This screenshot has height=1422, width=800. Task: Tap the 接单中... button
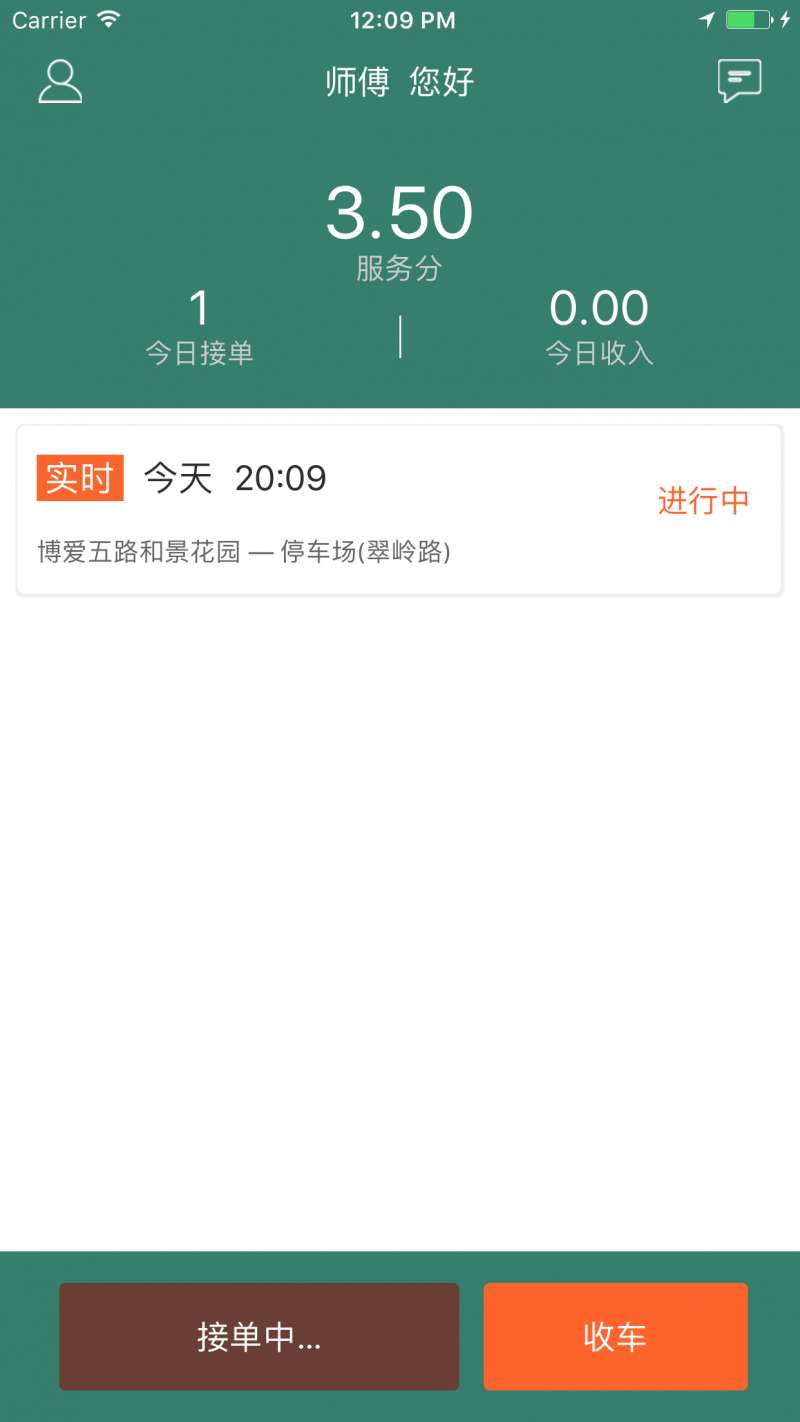[x=259, y=1336]
